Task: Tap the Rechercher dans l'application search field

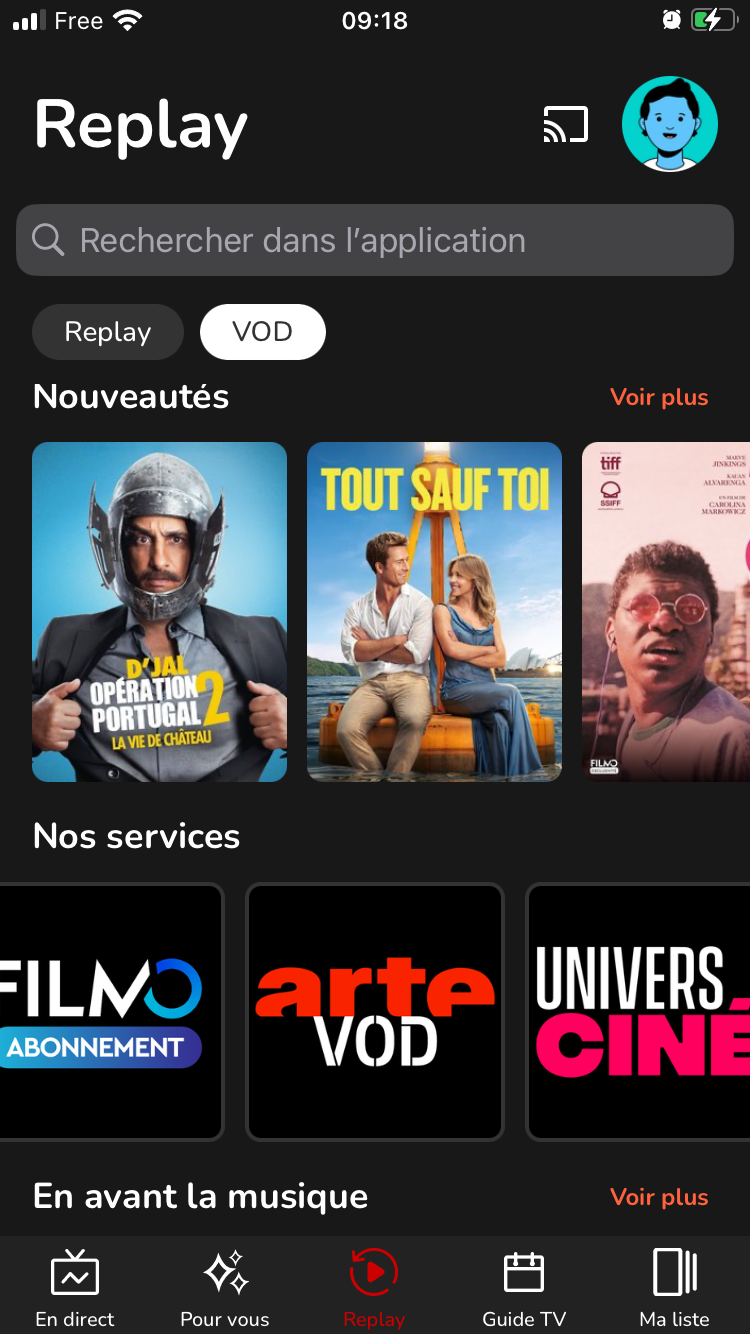Action: (375, 240)
